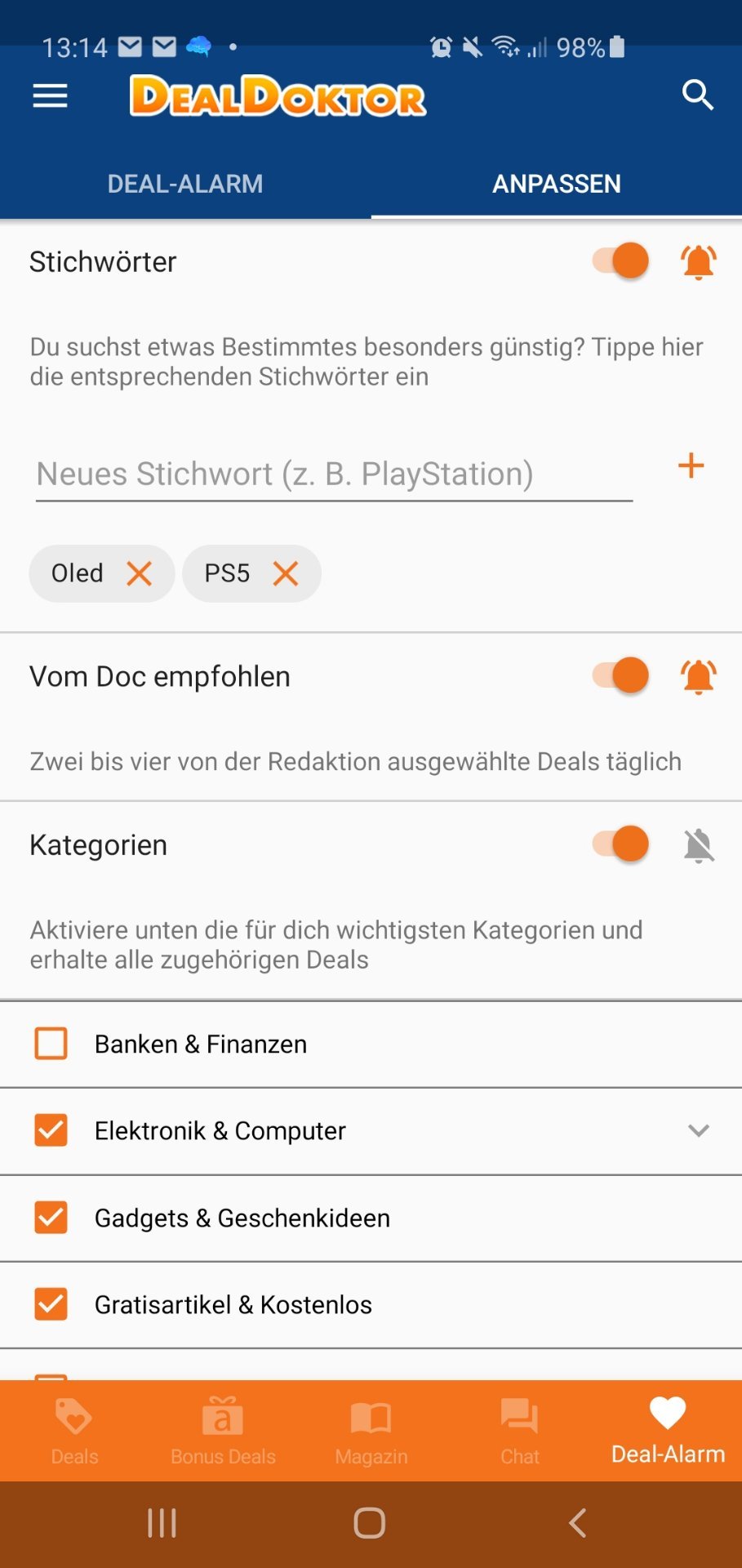
Task: Enable the Kategorien notification bell
Action: point(699,845)
